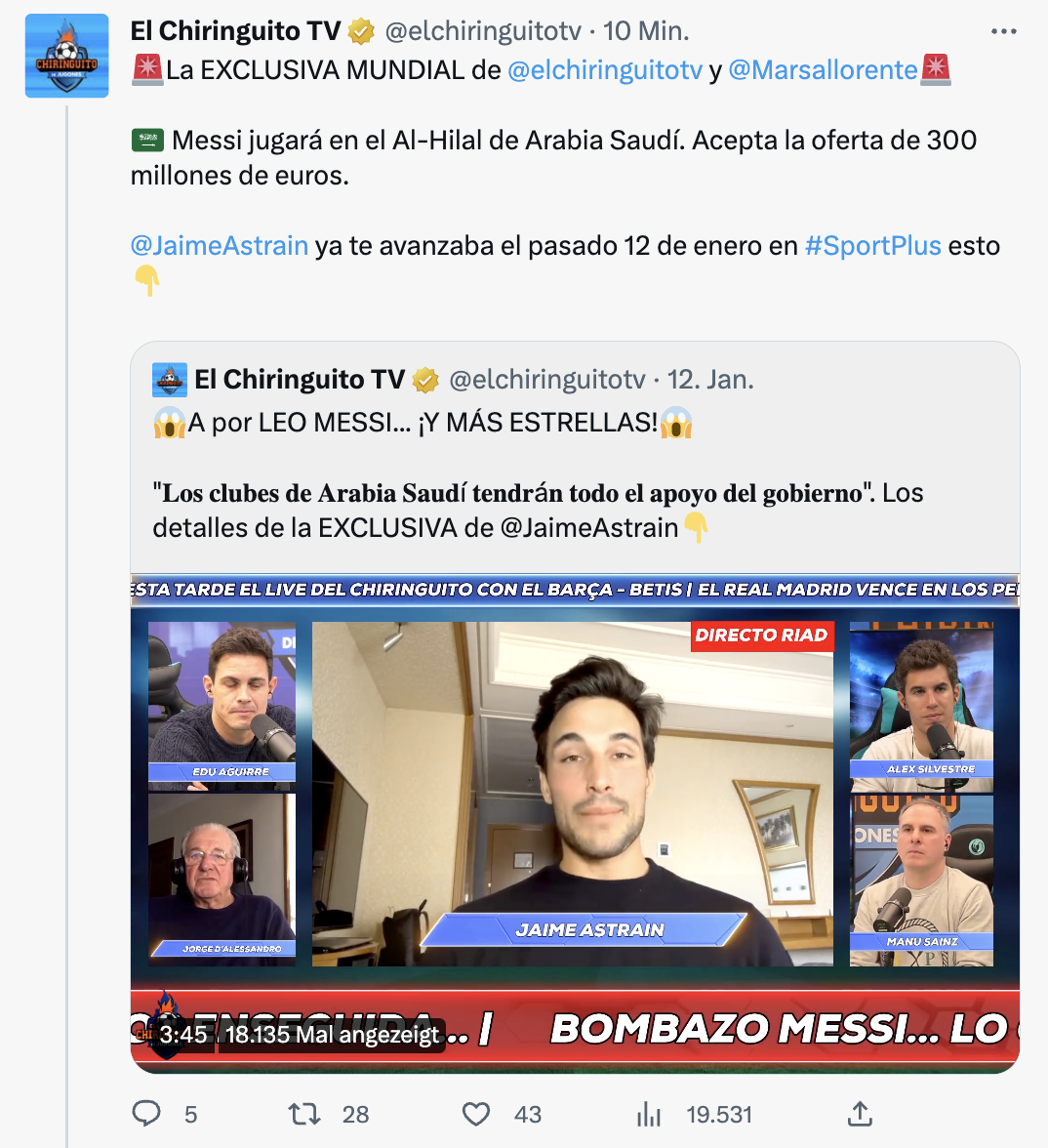Image resolution: width=1048 pixels, height=1148 pixels.
Task: Open the @Marsallorente mention link
Action: pos(823,70)
